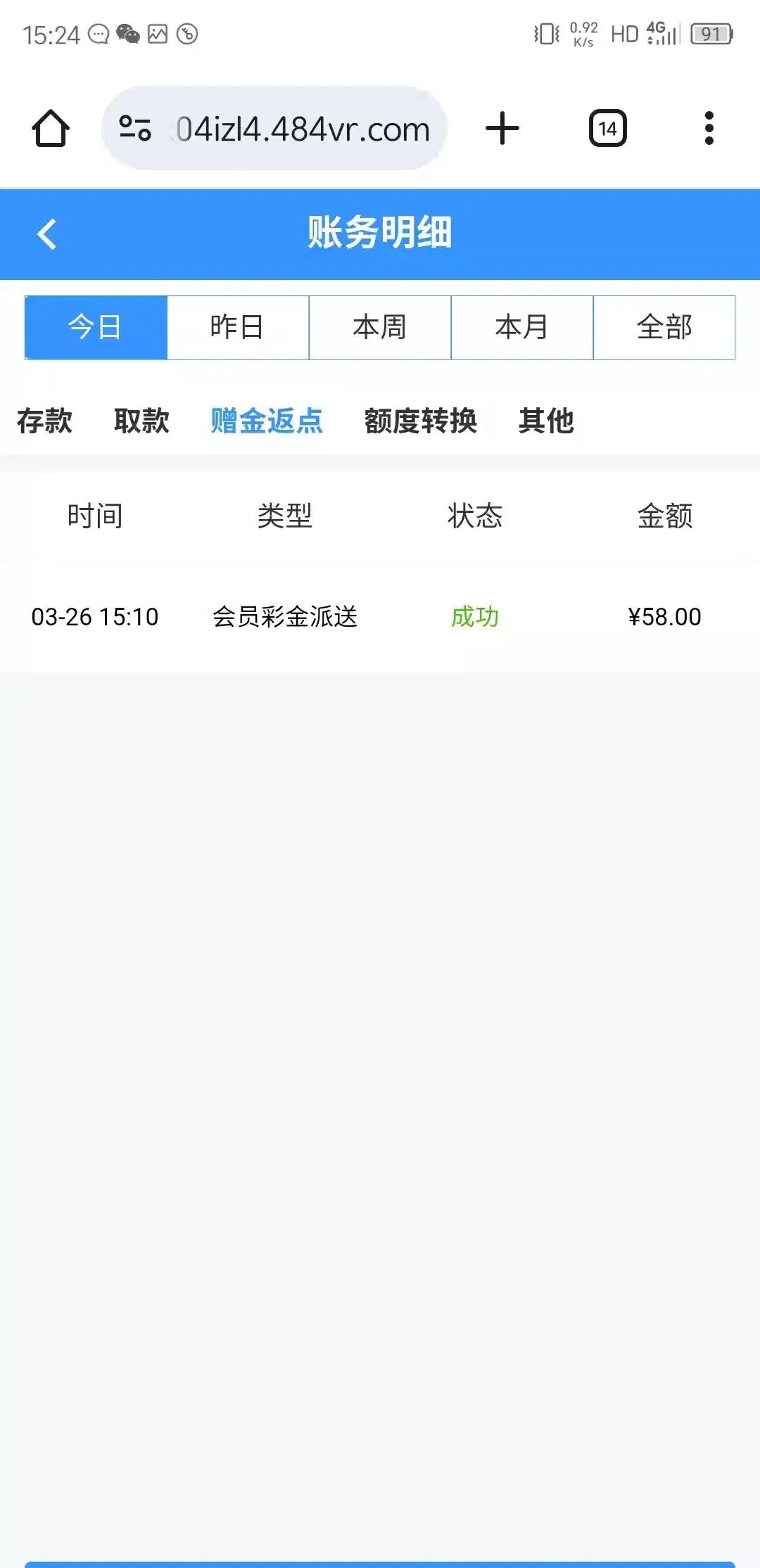Screen dimensions: 760x1568
Task: Open the 取款 category
Action: [141, 421]
